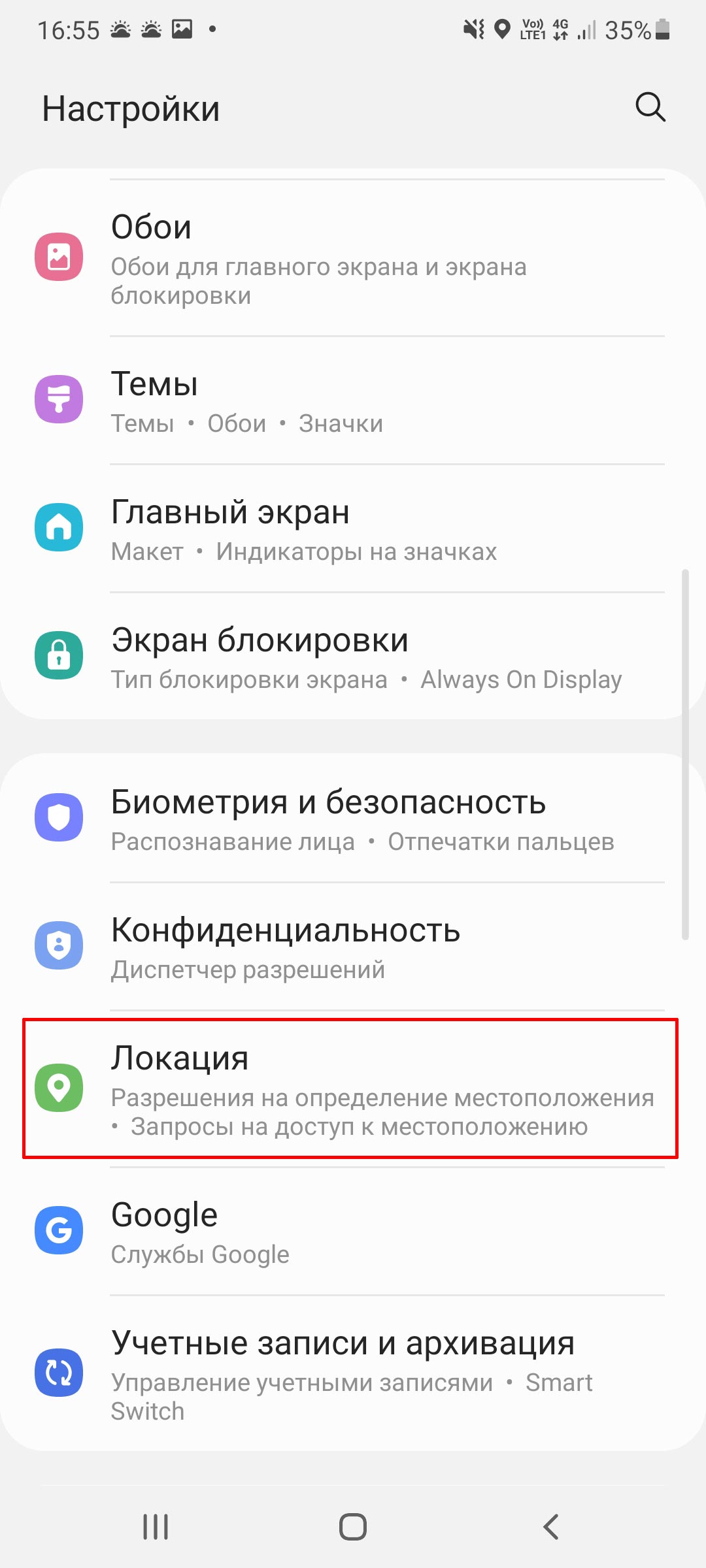Screen dimensions: 706x1568
Task: Open Экран блокировки settings
Action: [x=353, y=657]
